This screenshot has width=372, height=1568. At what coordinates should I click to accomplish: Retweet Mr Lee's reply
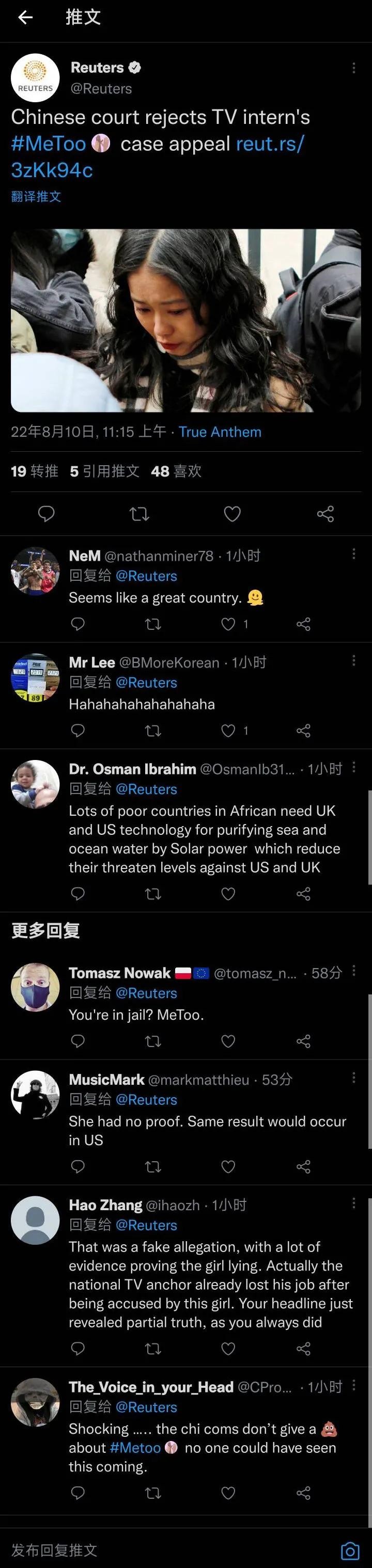pyautogui.click(x=153, y=731)
